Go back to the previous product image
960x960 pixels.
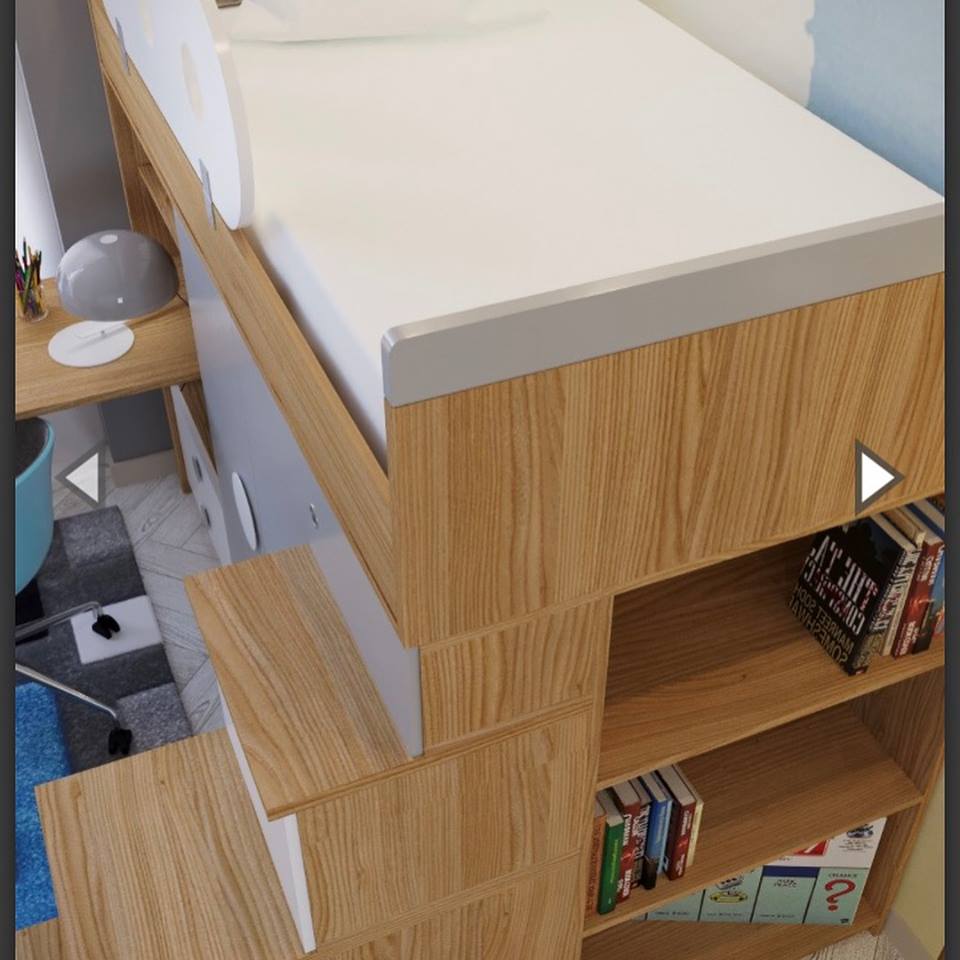coord(83,477)
